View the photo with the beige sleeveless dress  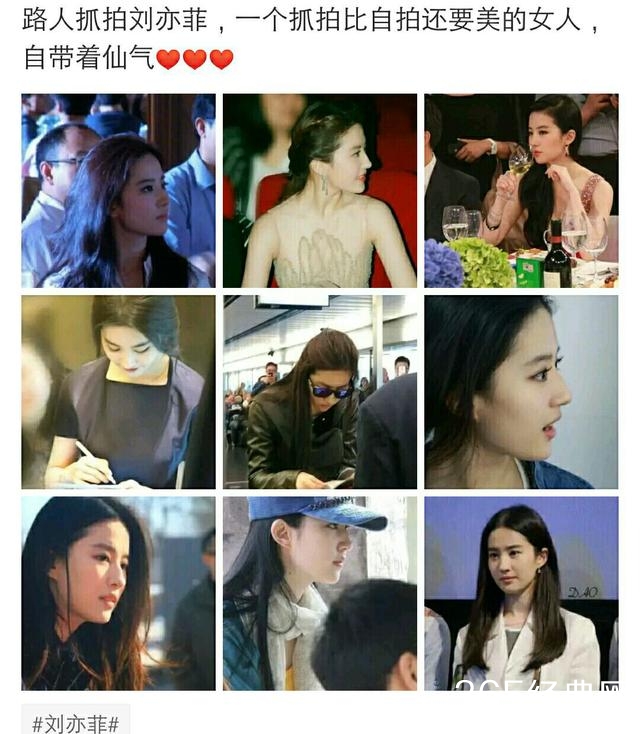[x=320, y=190]
